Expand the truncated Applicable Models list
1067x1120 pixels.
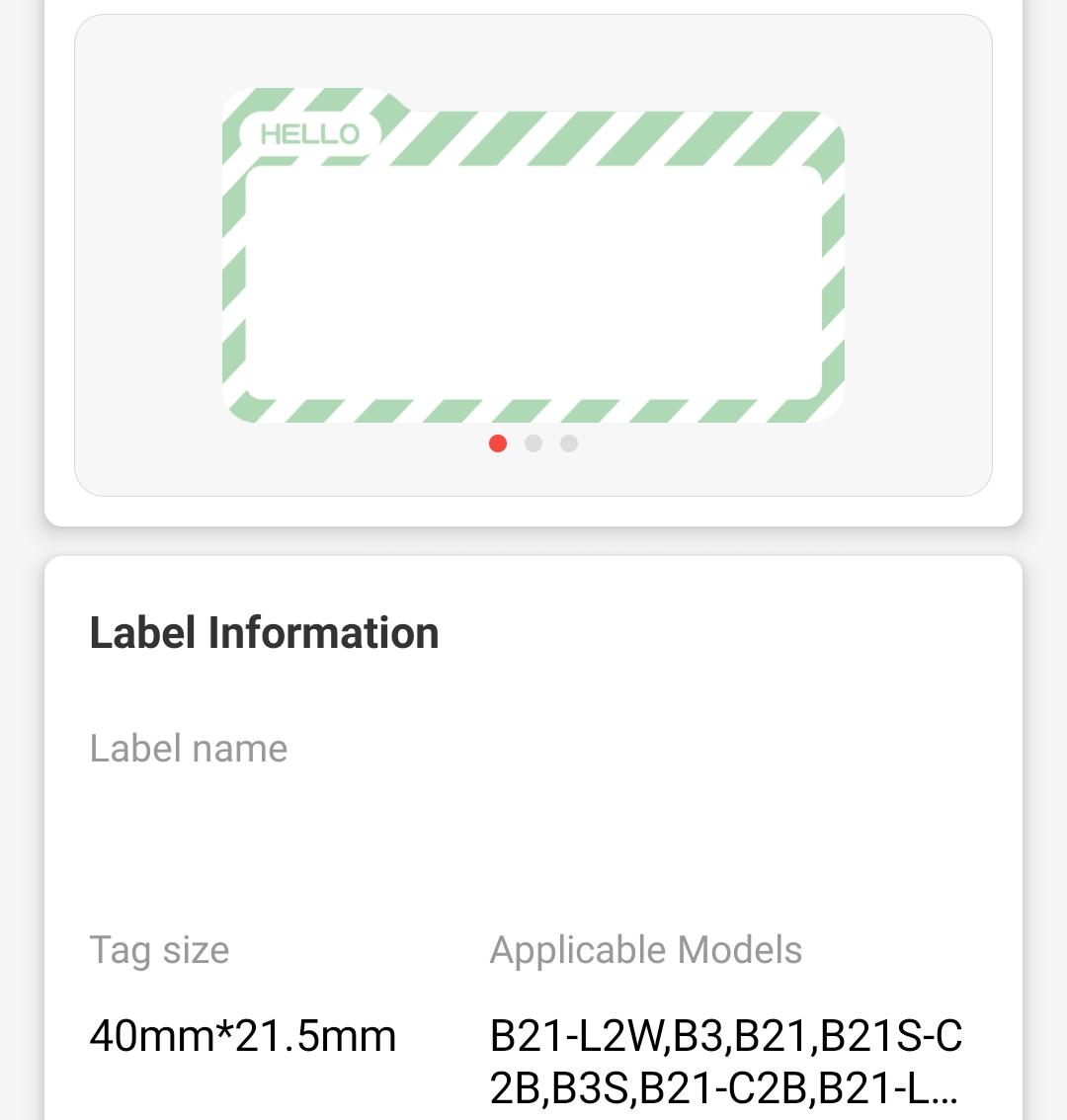point(726,1063)
